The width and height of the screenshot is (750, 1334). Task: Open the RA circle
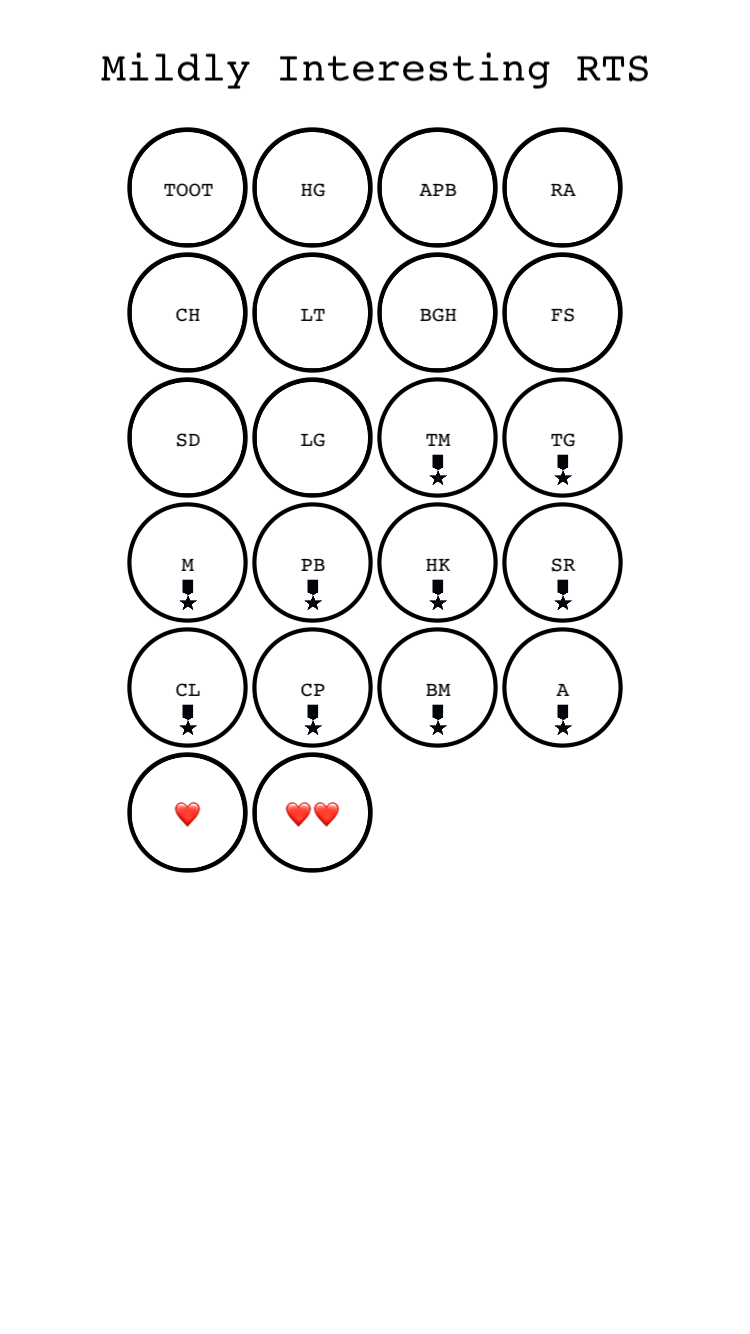point(563,188)
